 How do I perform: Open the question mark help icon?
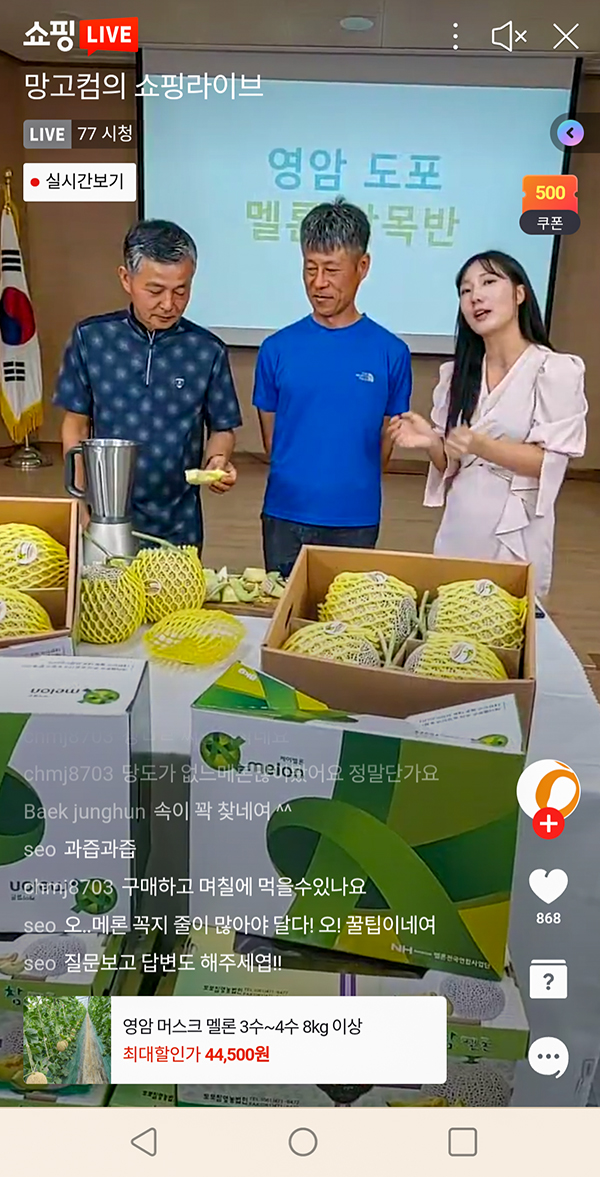point(548,980)
